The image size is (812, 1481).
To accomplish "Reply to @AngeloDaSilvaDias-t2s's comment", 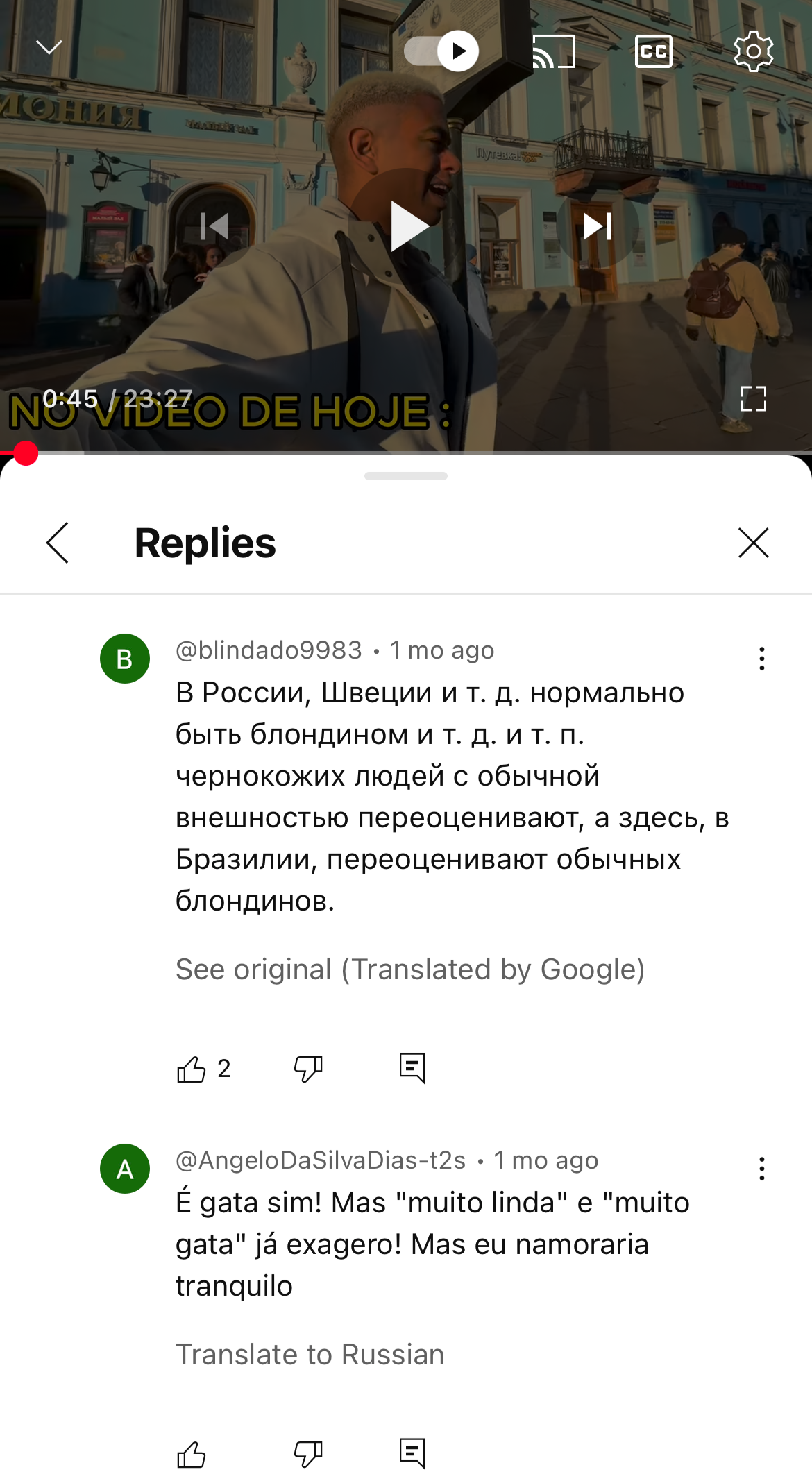I will 412,1453.
